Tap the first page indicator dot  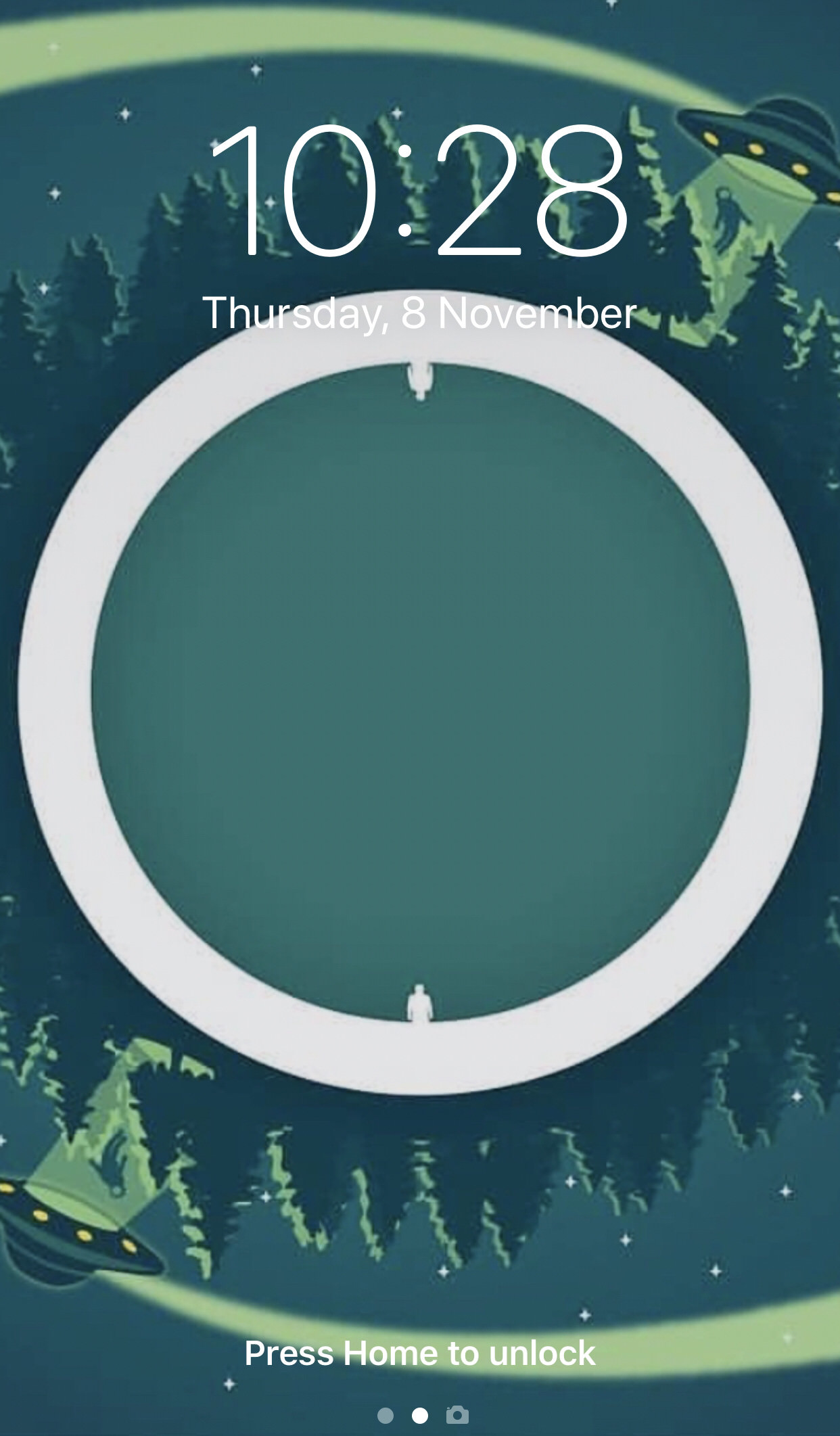[385, 1415]
